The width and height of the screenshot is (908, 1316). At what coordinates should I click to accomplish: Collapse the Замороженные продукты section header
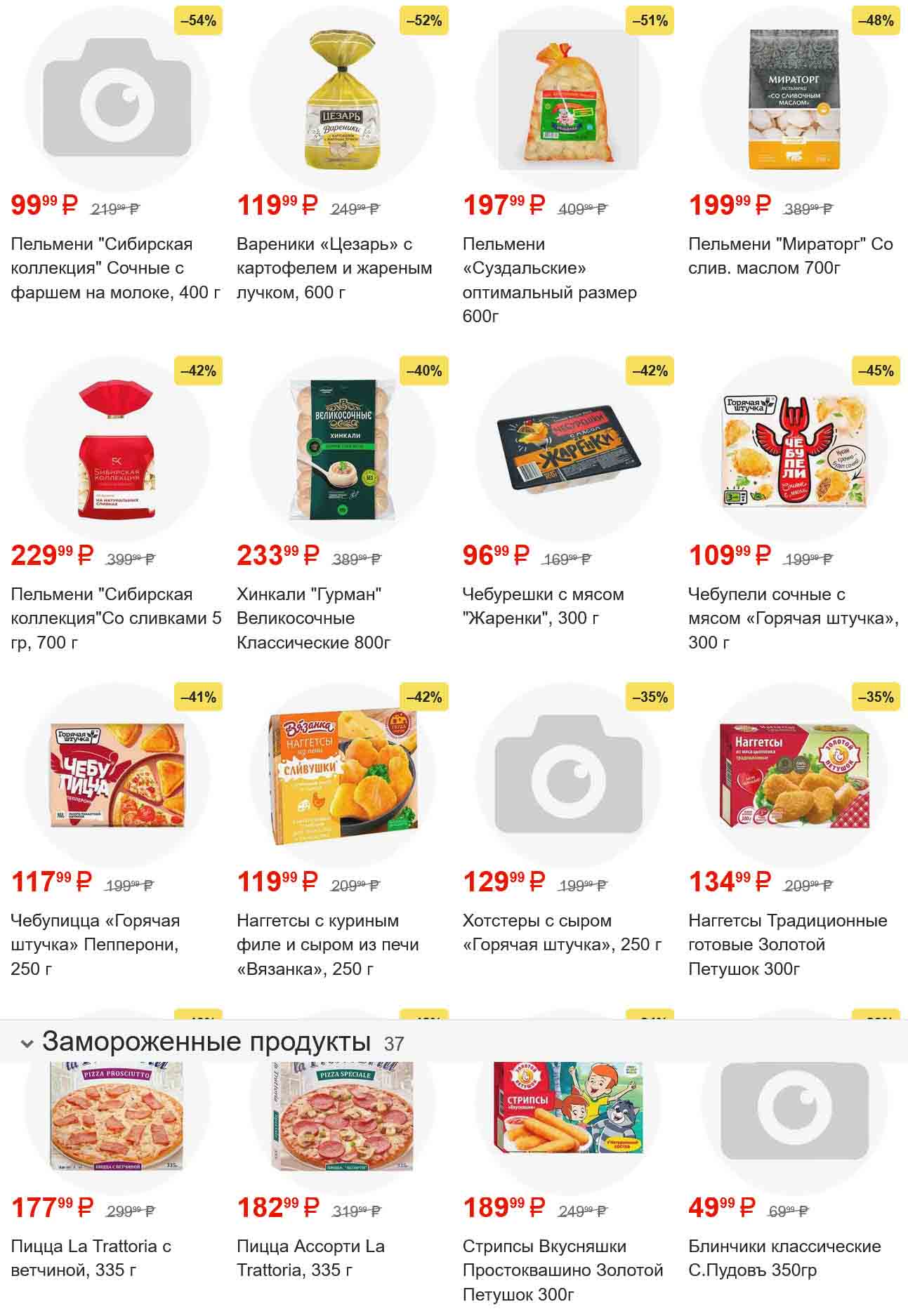pos(27,1044)
